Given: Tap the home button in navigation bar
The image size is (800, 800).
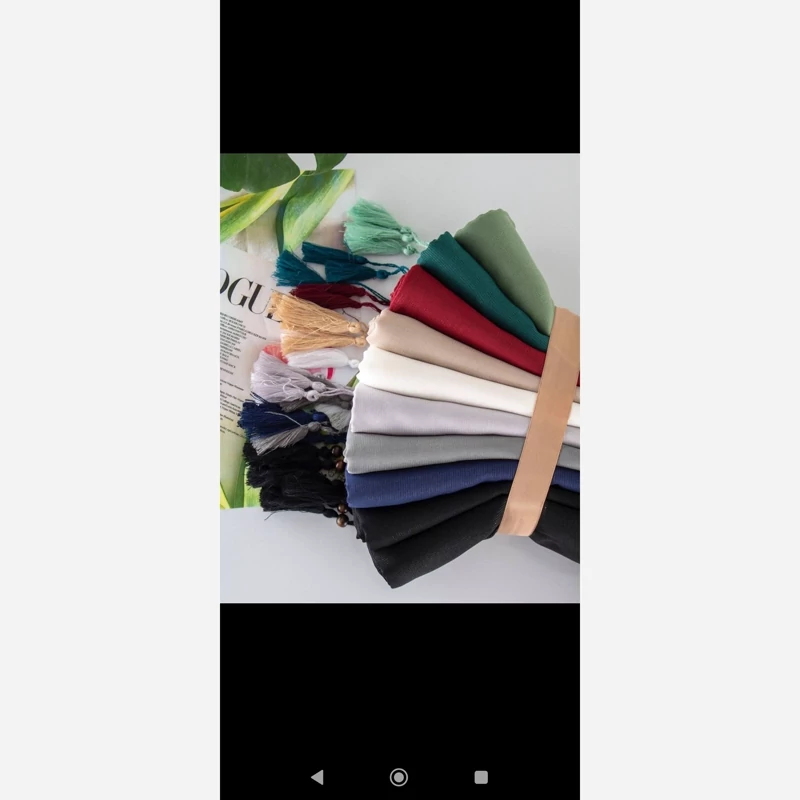Looking at the screenshot, I should (399, 777).
